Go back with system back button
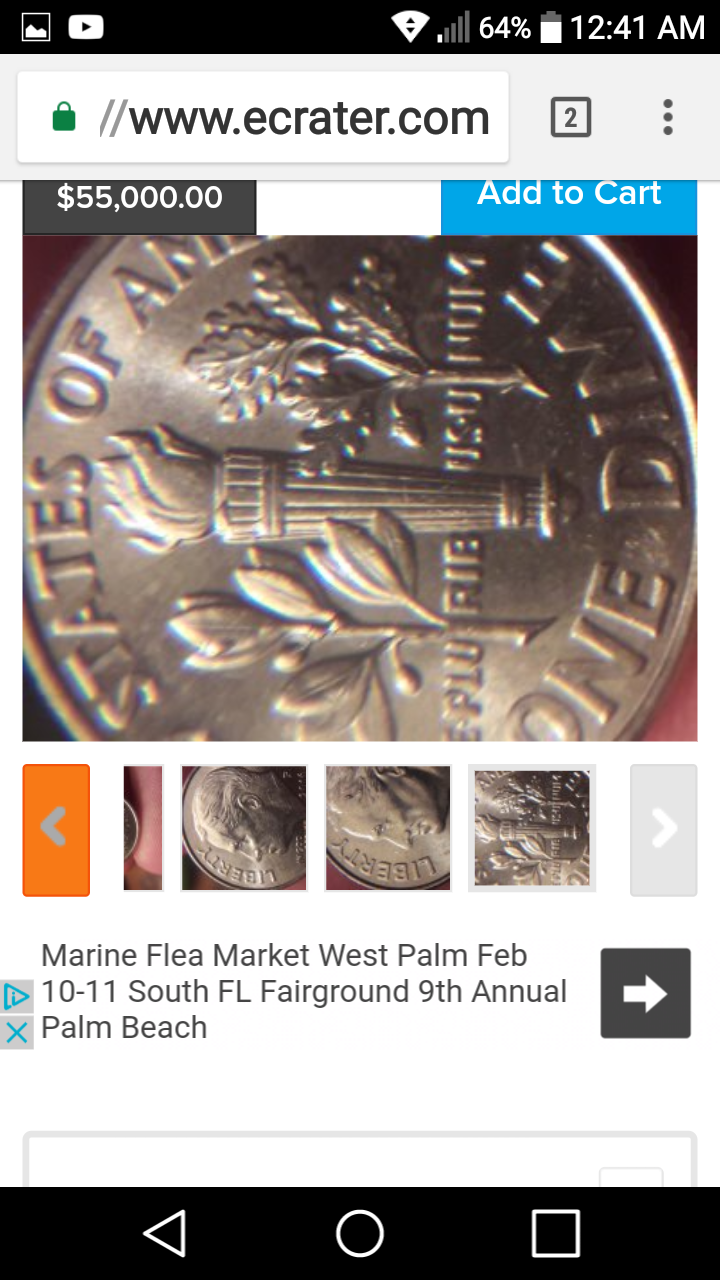Screen dimensions: 720x1280 tap(166, 1233)
